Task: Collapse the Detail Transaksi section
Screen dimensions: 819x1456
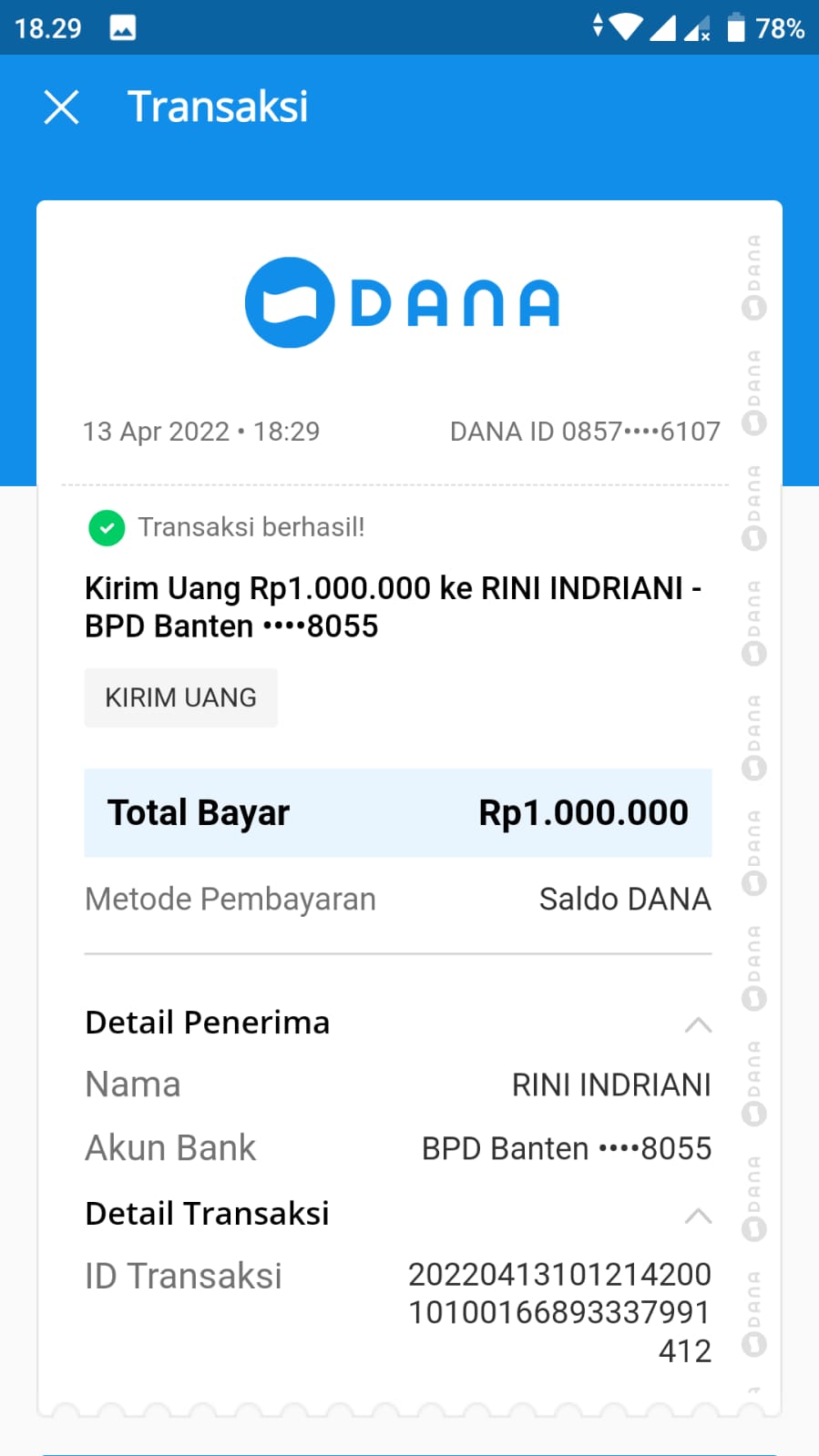Action: 697,1216
